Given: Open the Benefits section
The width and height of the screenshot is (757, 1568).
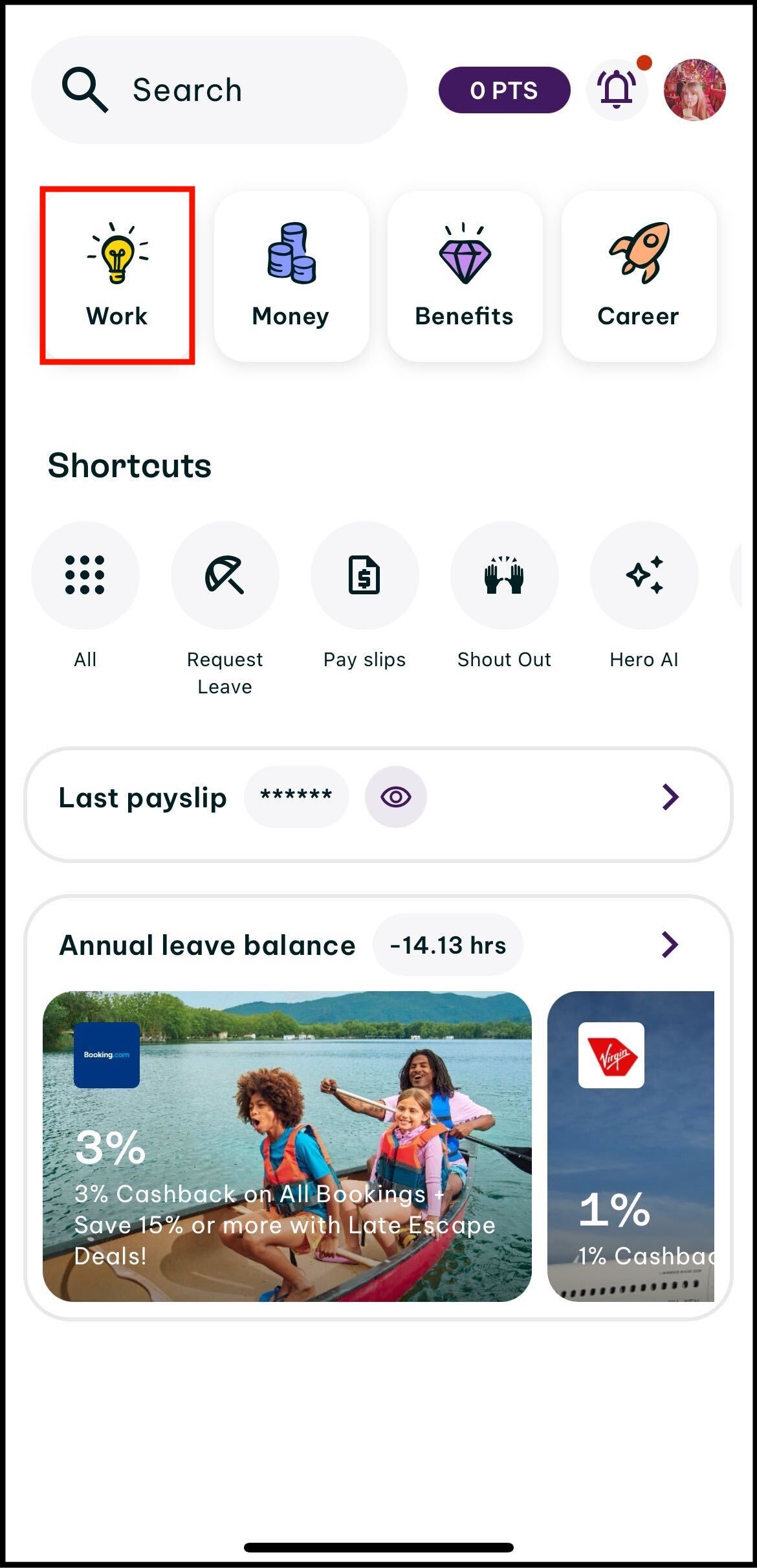Looking at the screenshot, I should (465, 276).
